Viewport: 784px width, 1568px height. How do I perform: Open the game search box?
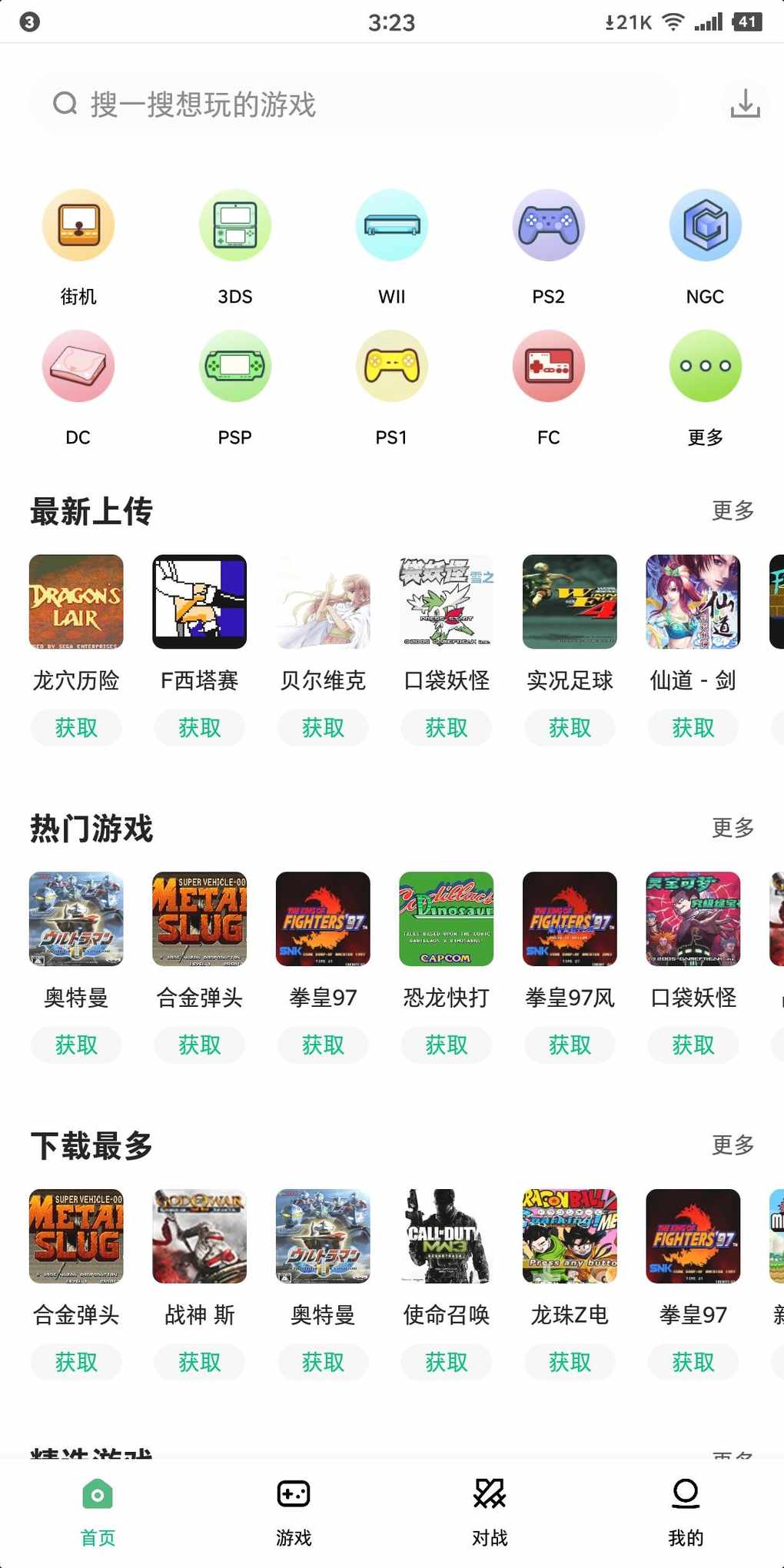pyautogui.click(x=354, y=104)
